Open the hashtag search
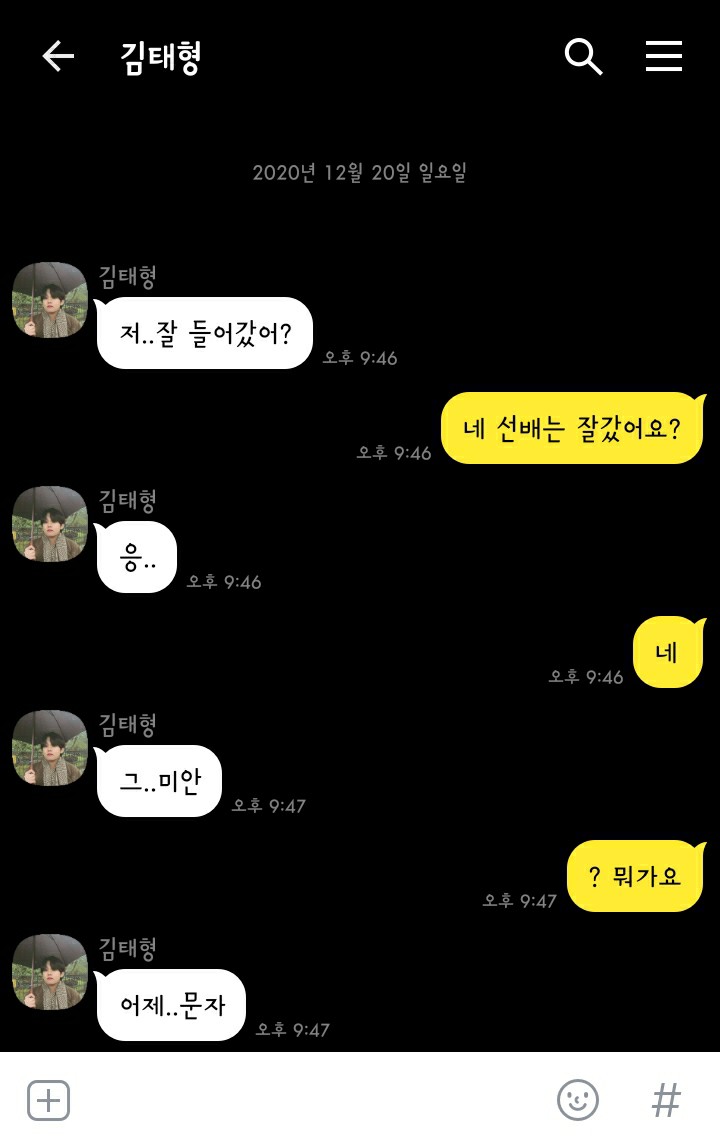The width and height of the screenshot is (720, 1148). click(666, 1100)
